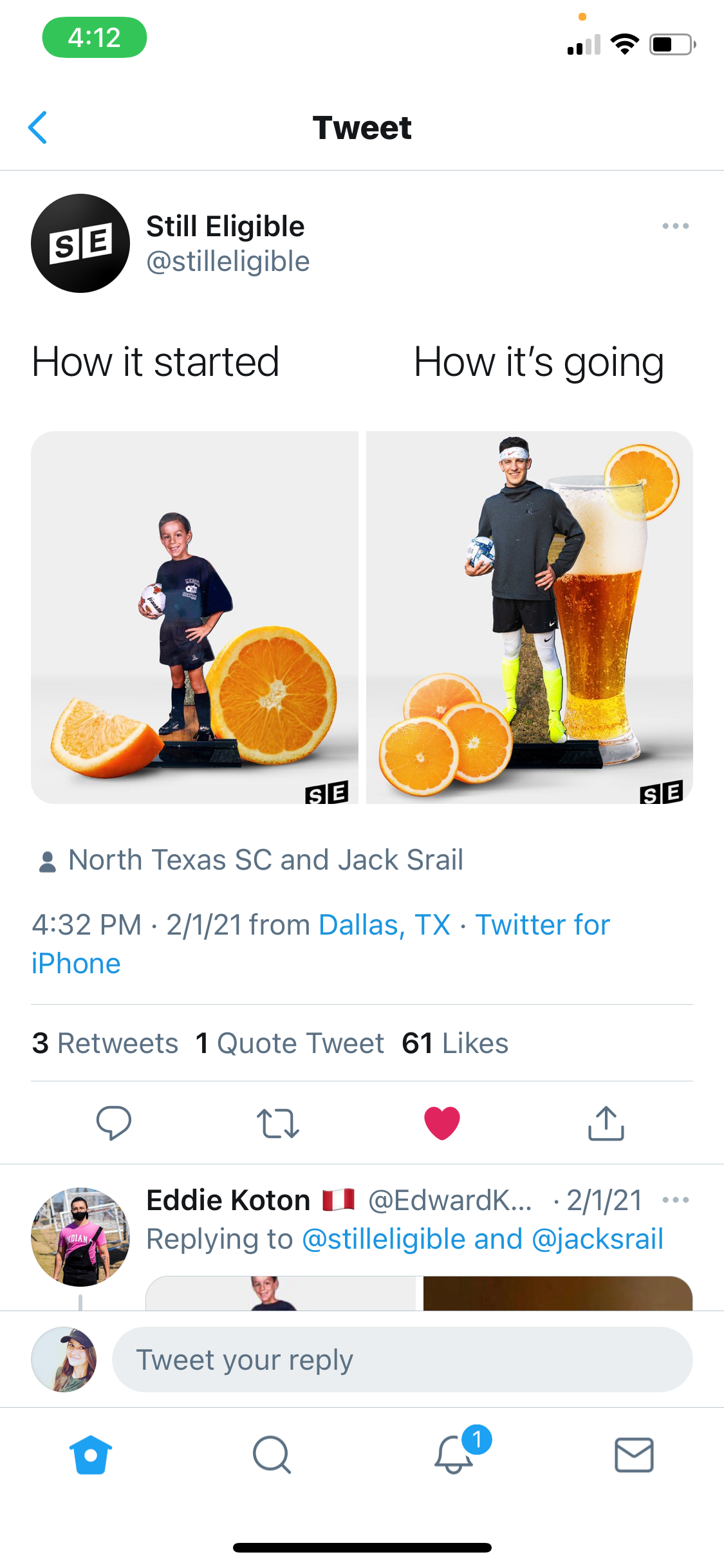Open Eddie Koton's profile photo
Image resolution: width=724 pixels, height=1568 pixels.
coord(80,1237)
